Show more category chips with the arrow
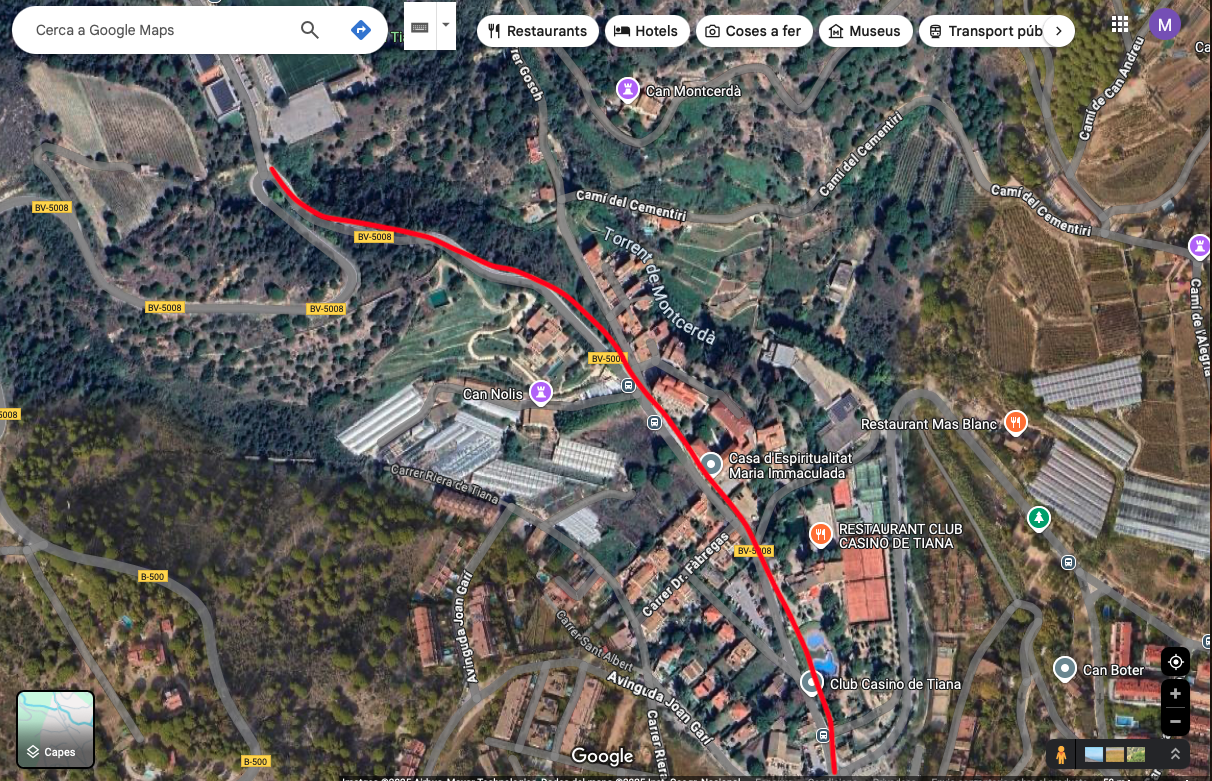1212x781 pixels. point(1059,31)
